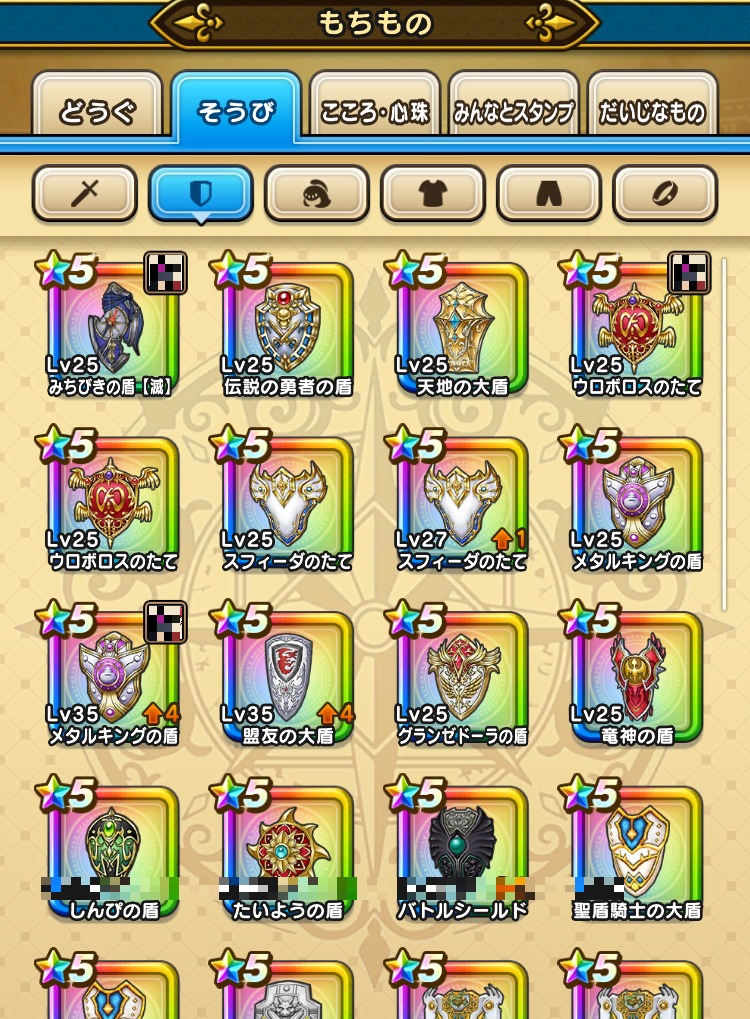750x1019 pixels.
Task: Switch to the みんなとスタンプ tab
Action: [513, 111]
